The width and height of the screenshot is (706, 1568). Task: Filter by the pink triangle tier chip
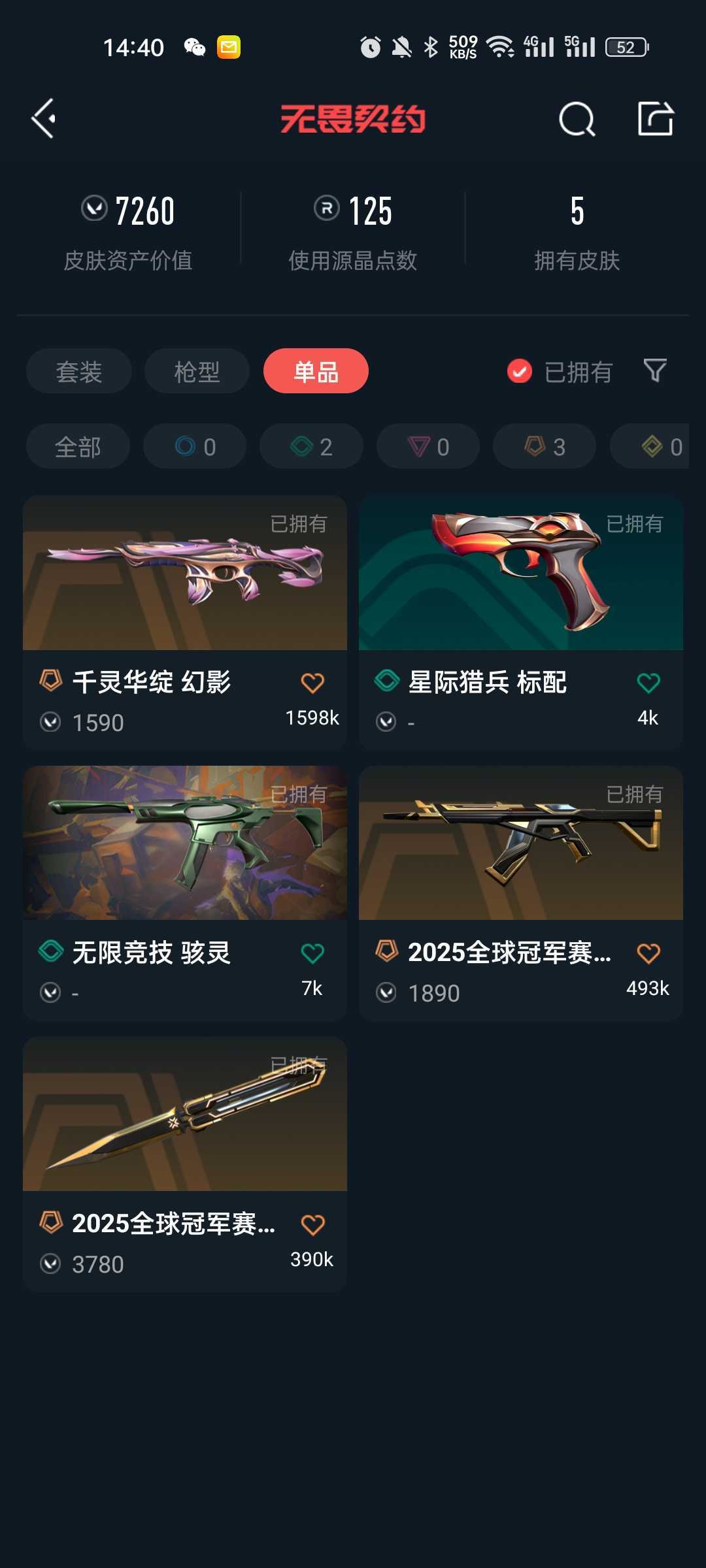coord(428,446)
